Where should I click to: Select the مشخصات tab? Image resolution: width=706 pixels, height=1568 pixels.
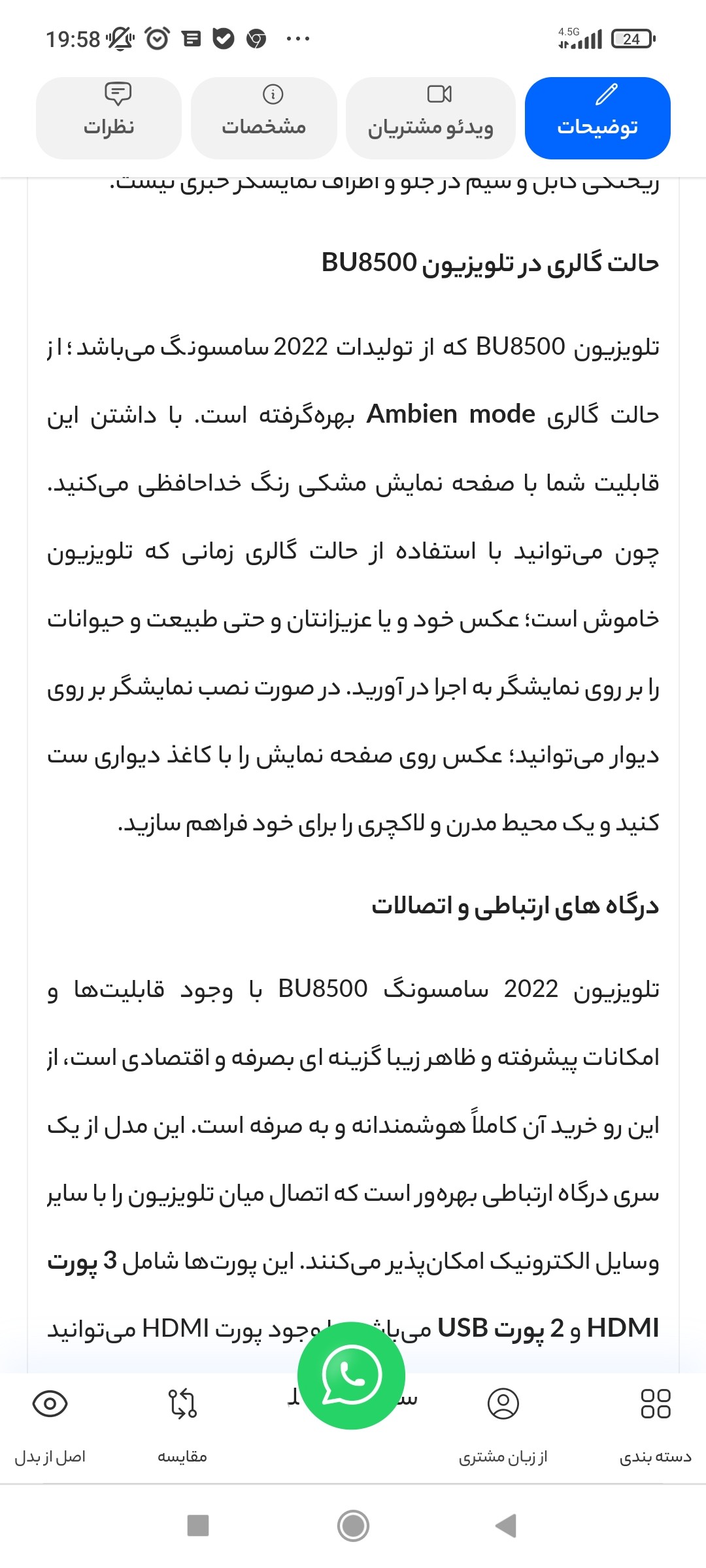(x=263, y=118)
